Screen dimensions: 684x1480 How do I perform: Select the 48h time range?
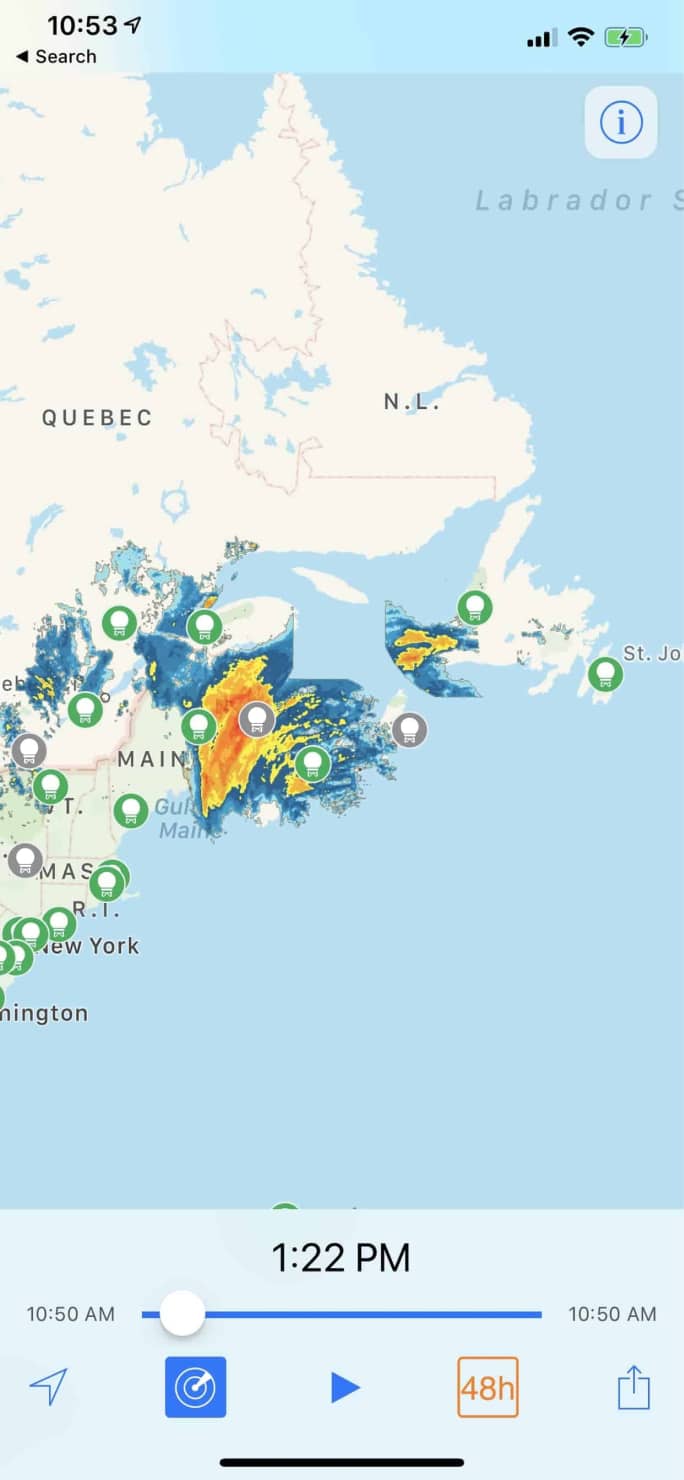coord(488,1387)
